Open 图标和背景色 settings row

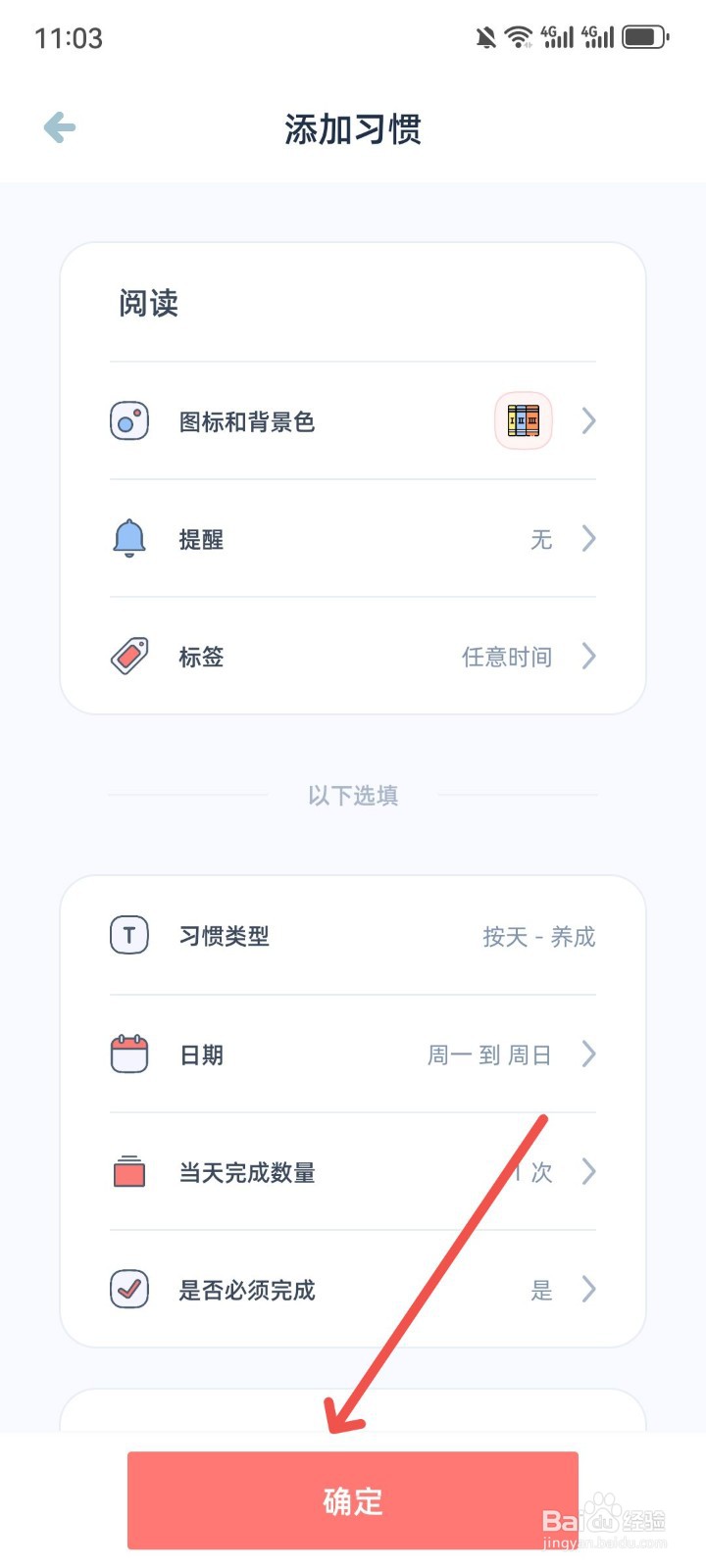click(x=353, y=421)
